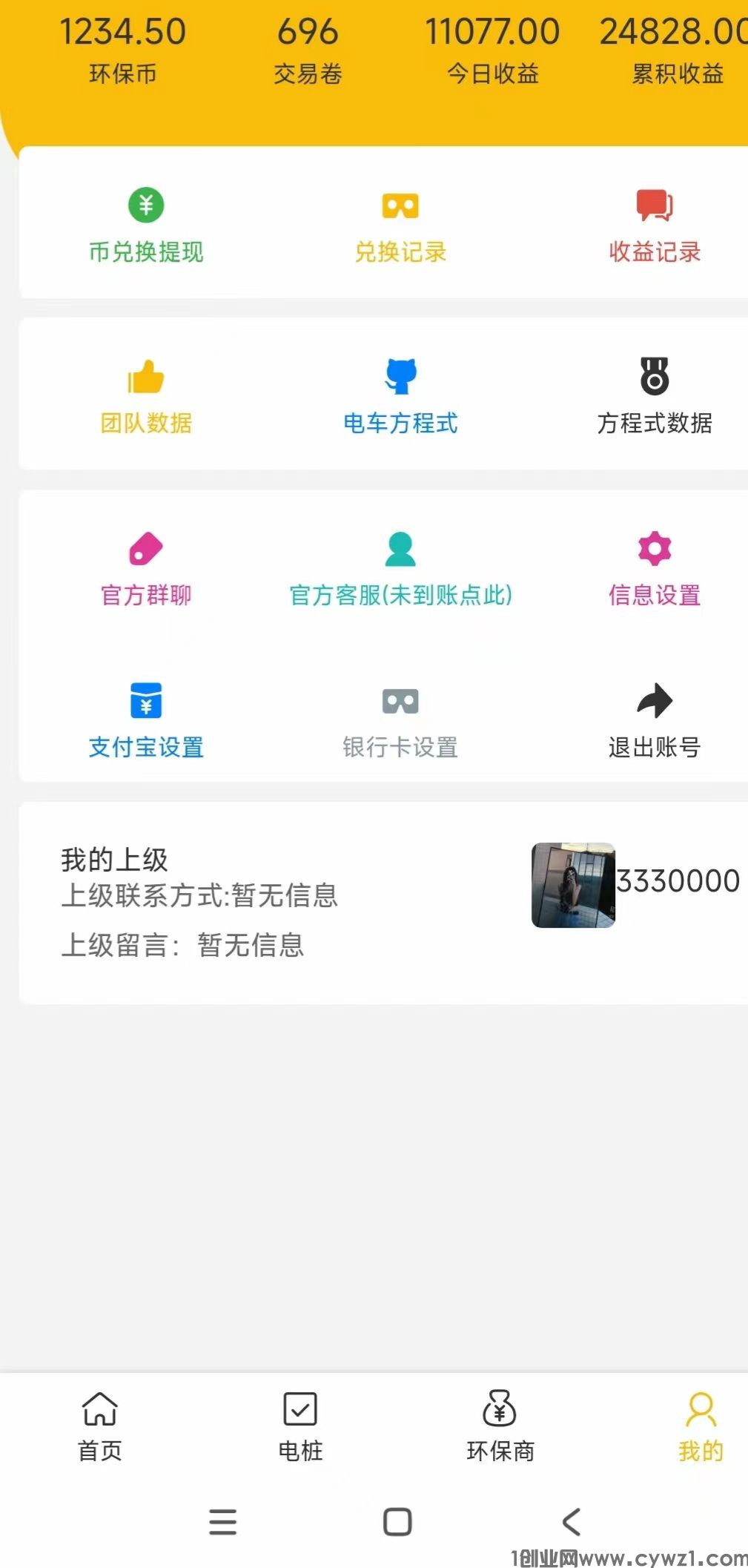Select the 我的 profile tab
Viewport: 748px width, 1568px height.
coord(701,1426)
